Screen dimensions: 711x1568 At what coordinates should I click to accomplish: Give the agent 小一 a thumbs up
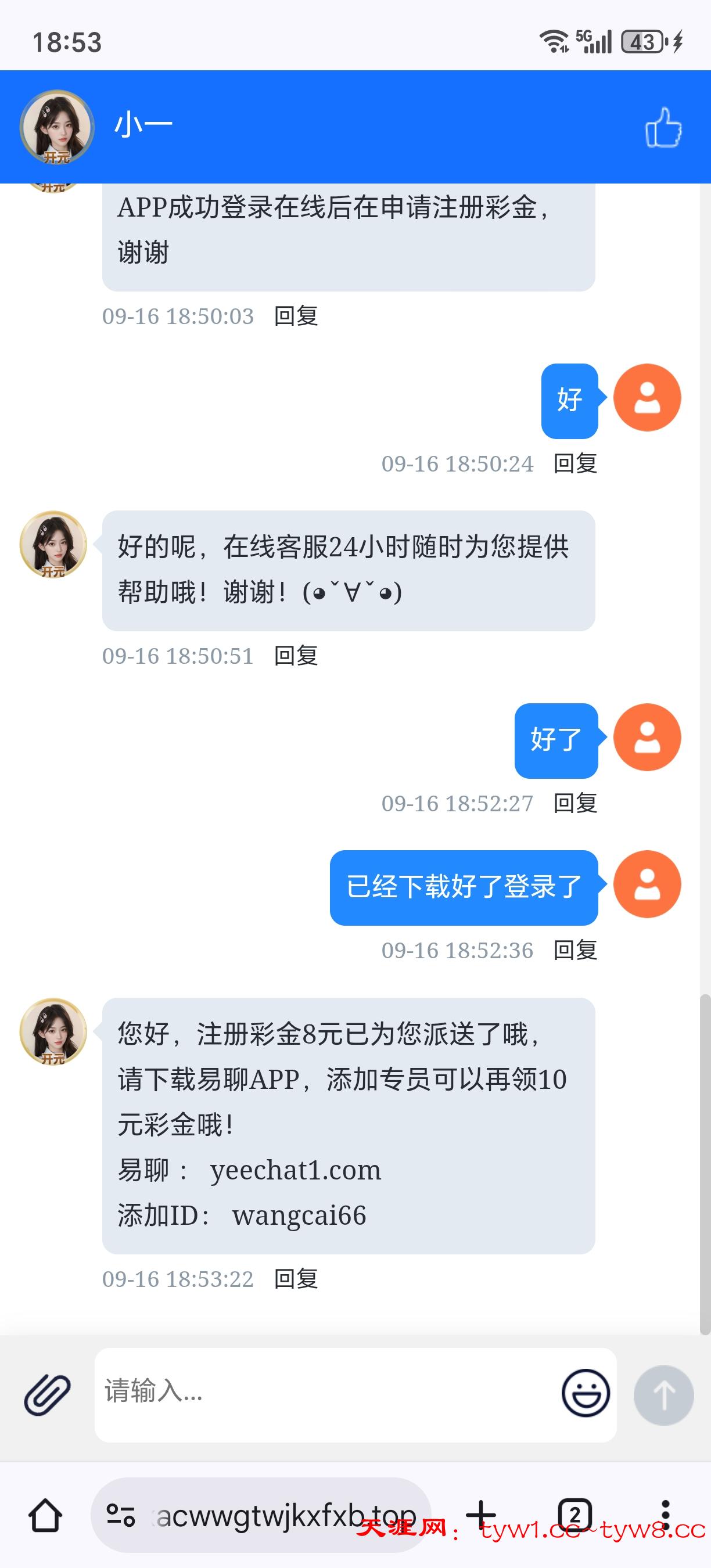pyautogui.click(x=663, y=127)
